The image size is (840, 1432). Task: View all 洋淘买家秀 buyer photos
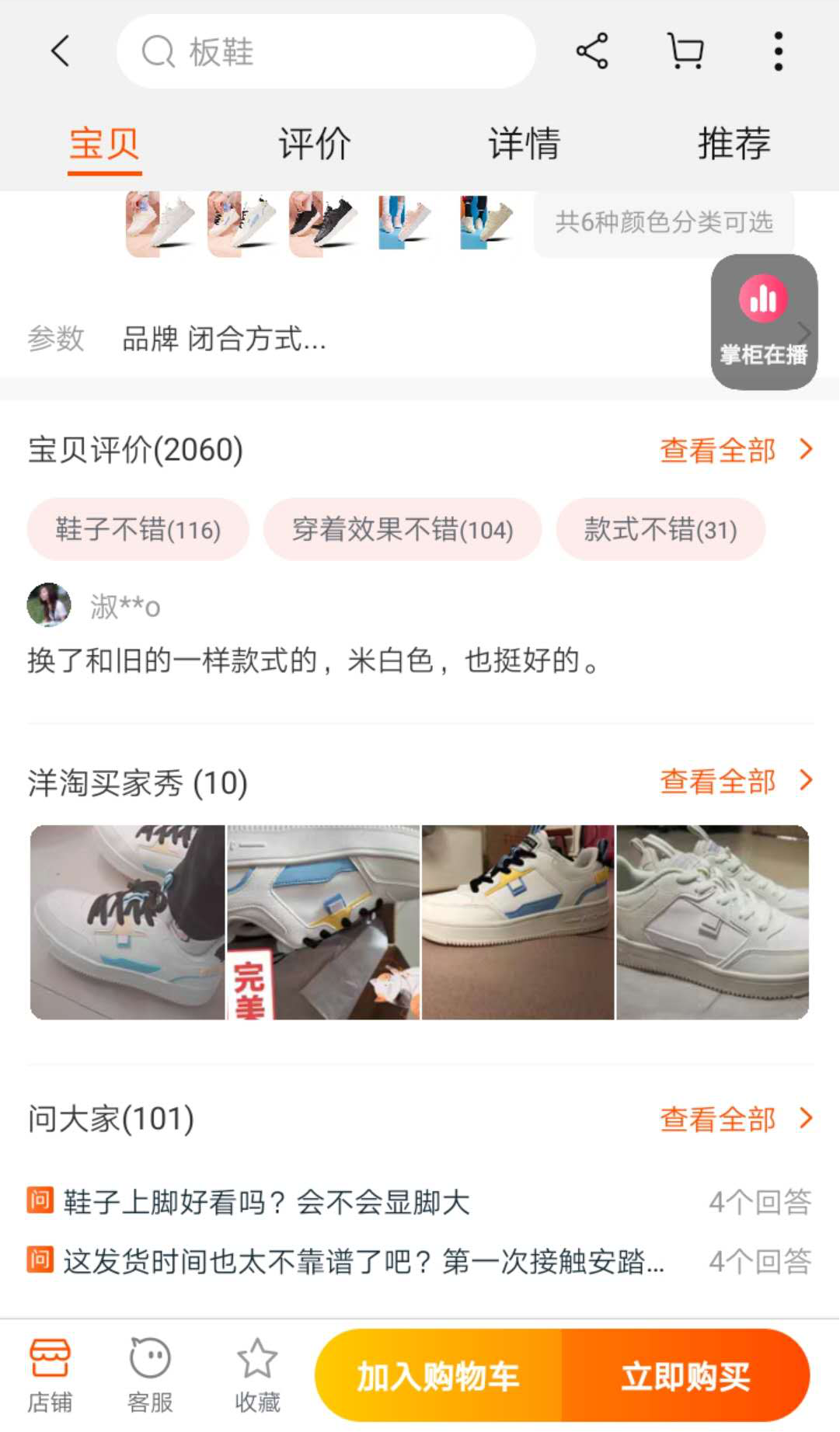click(x=735, y=782)
